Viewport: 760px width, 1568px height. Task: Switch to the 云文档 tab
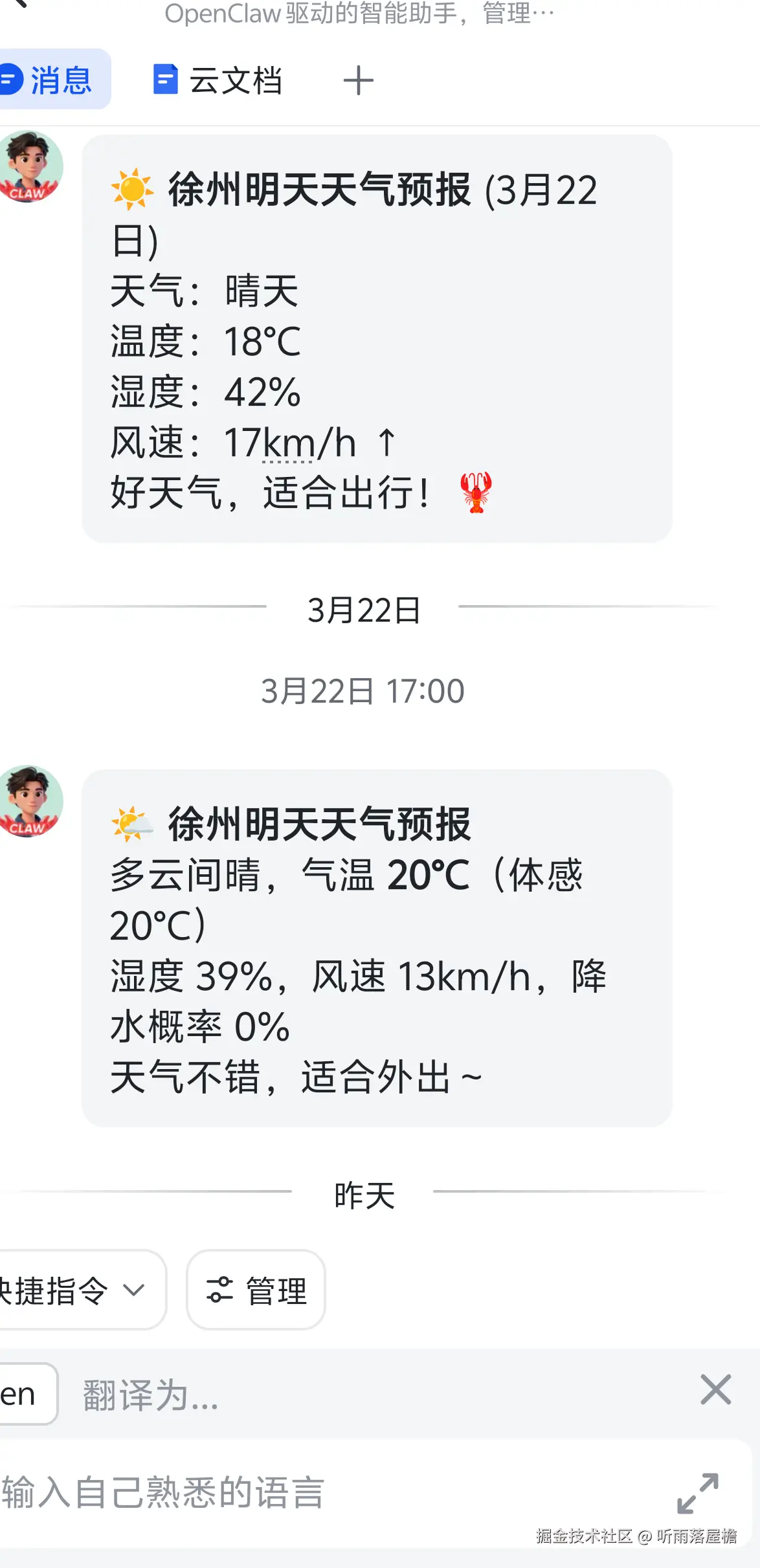click(220, 79)
